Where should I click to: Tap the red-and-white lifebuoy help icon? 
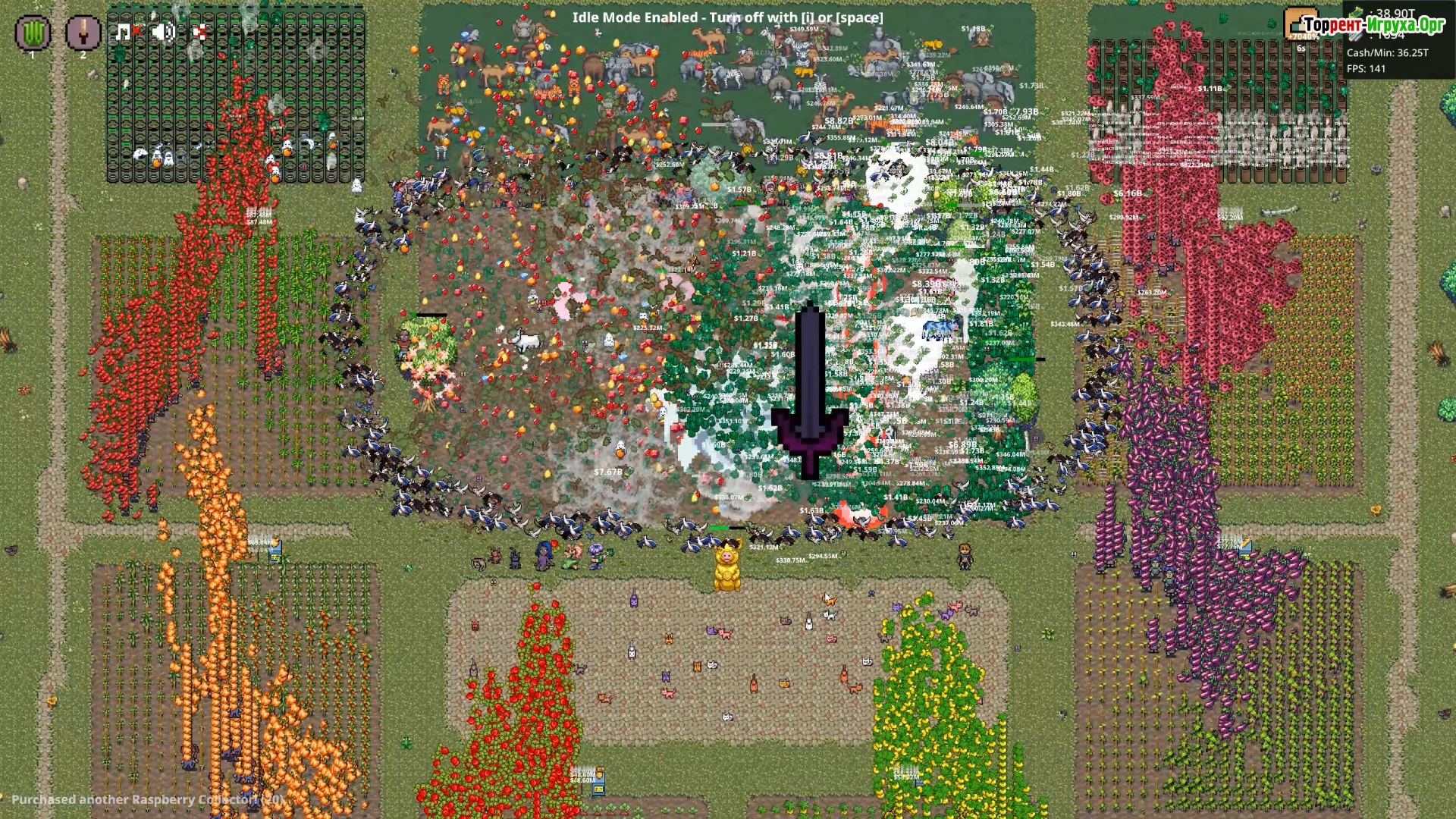199,32
